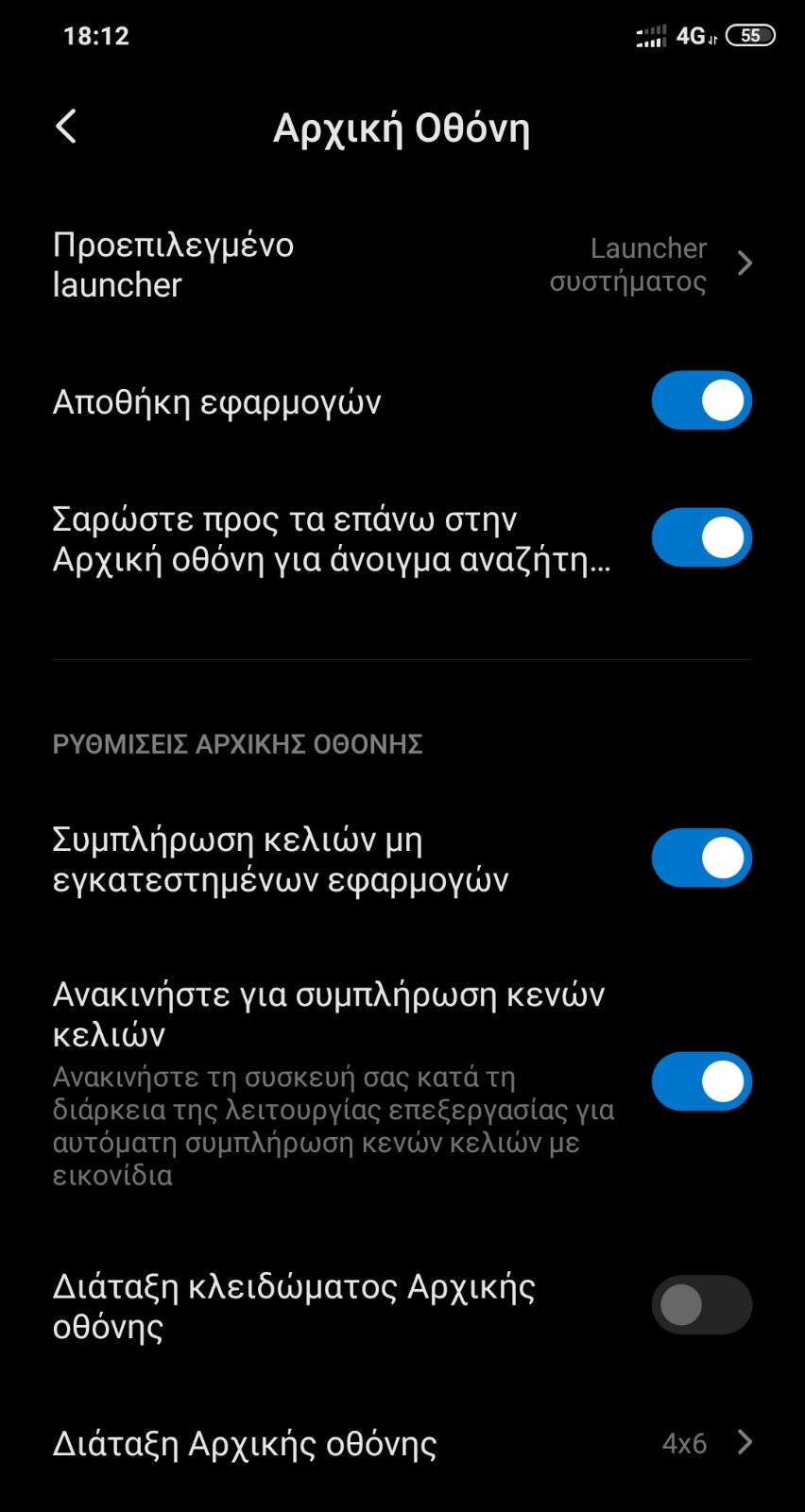
Task: Toggle Αποθήκη εφαρμογών switch
Action: point(701,400)
